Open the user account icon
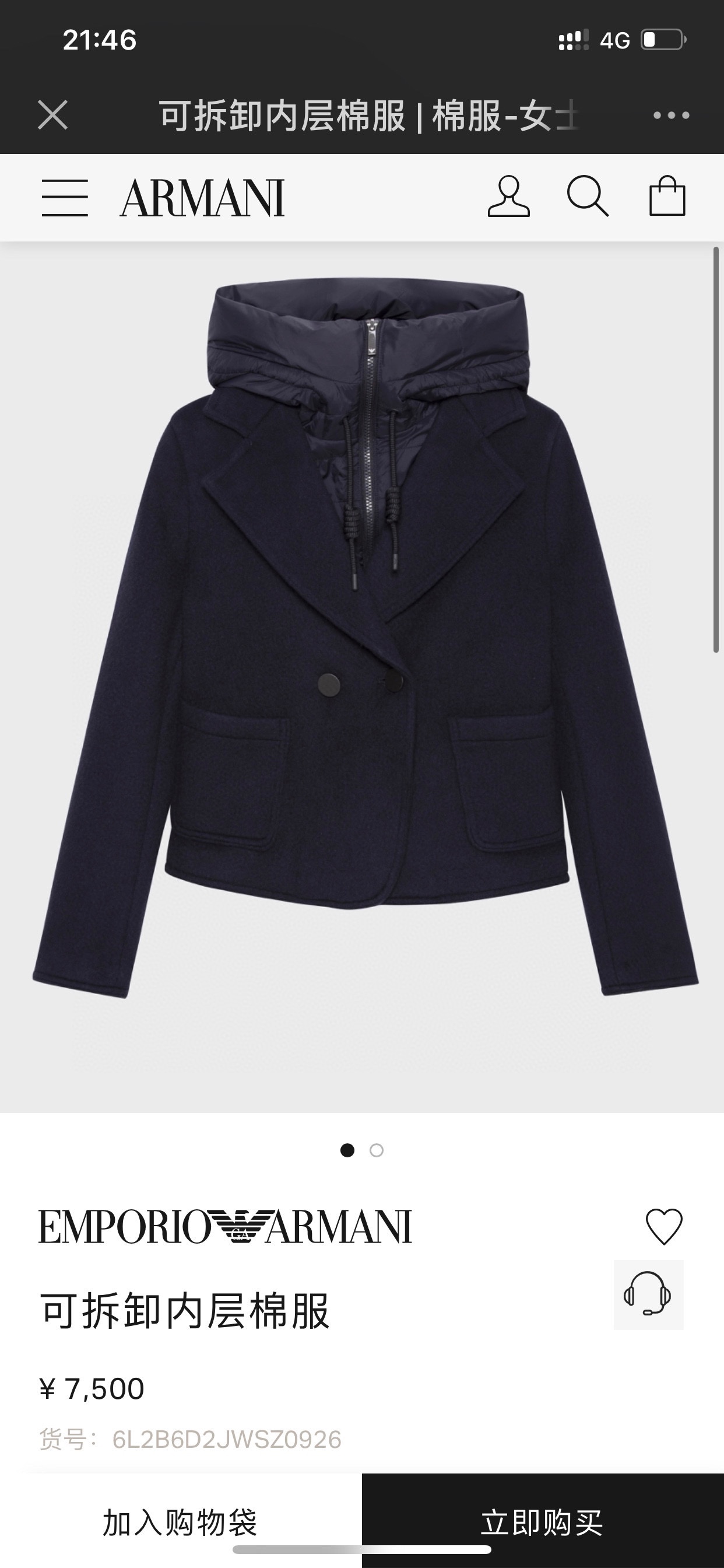Screen dimensions: 724x1568 coord(509,197)
